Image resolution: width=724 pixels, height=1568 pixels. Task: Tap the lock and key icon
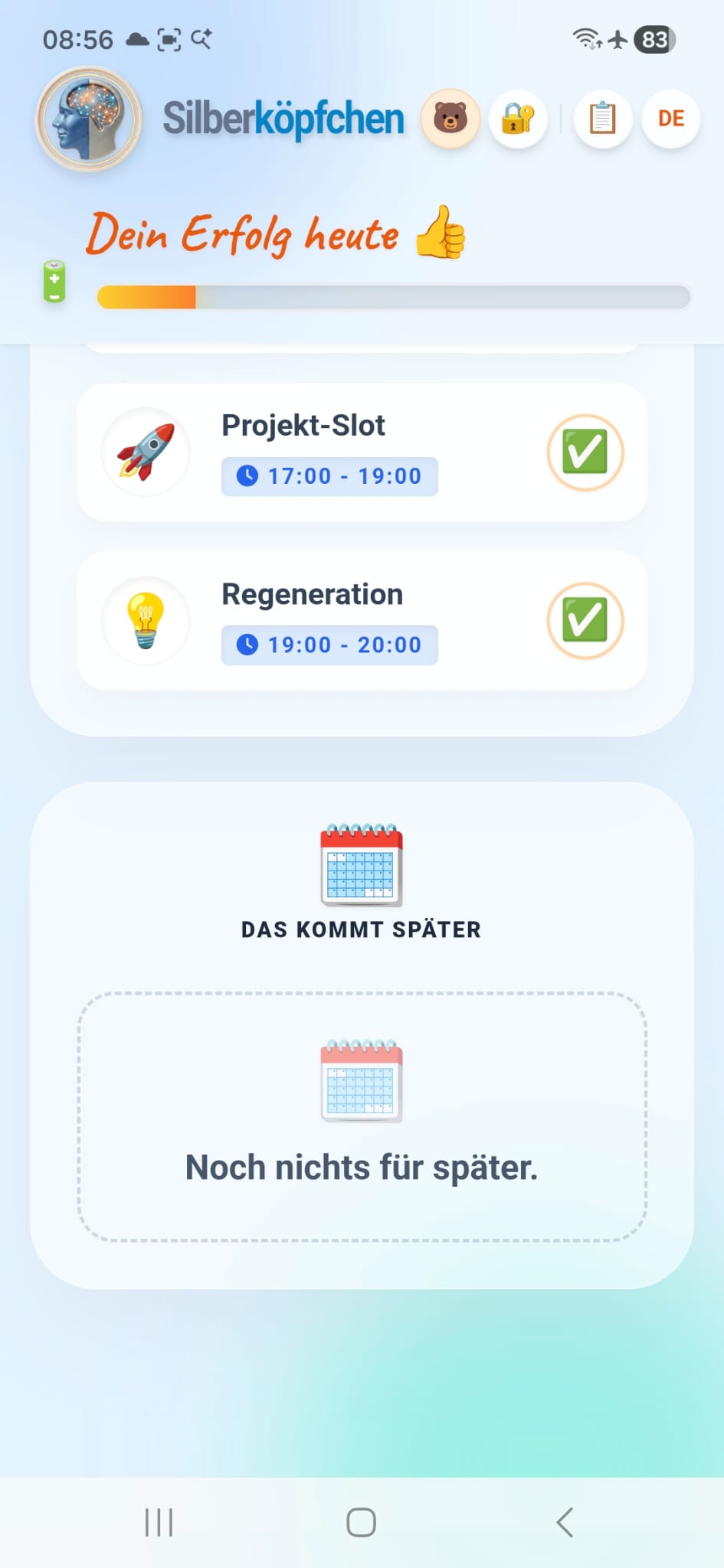[x=518, y=119]
